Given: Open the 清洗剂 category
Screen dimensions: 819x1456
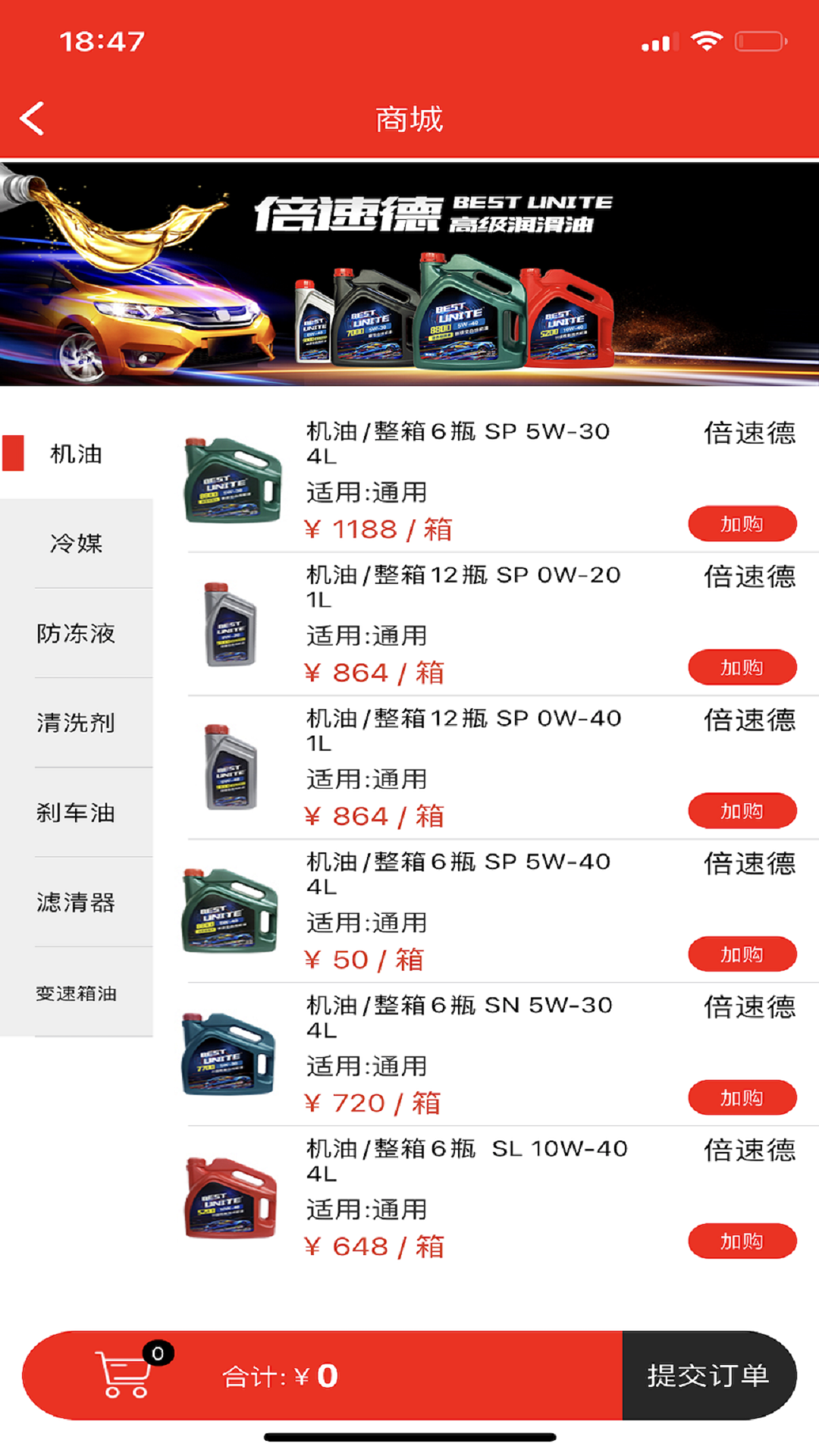Looking at the screenshot, I should (76, 722).
